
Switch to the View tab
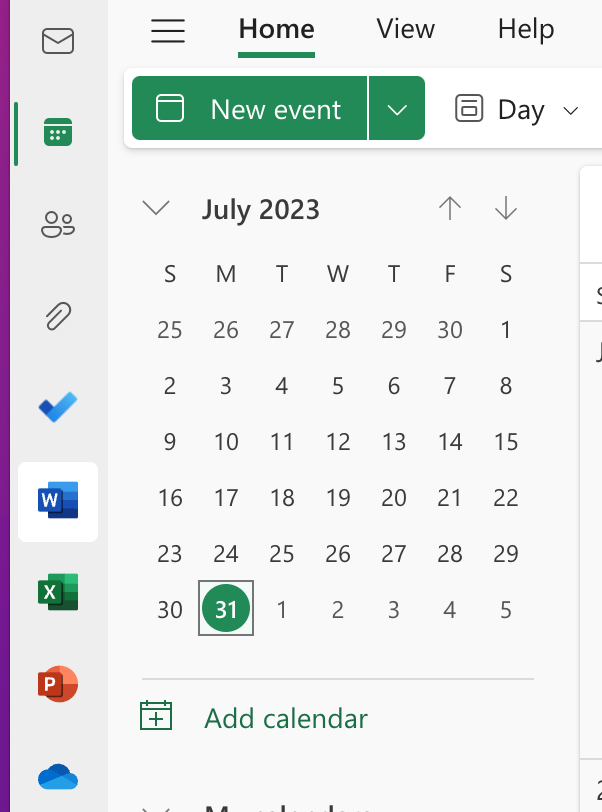(405, 29)
